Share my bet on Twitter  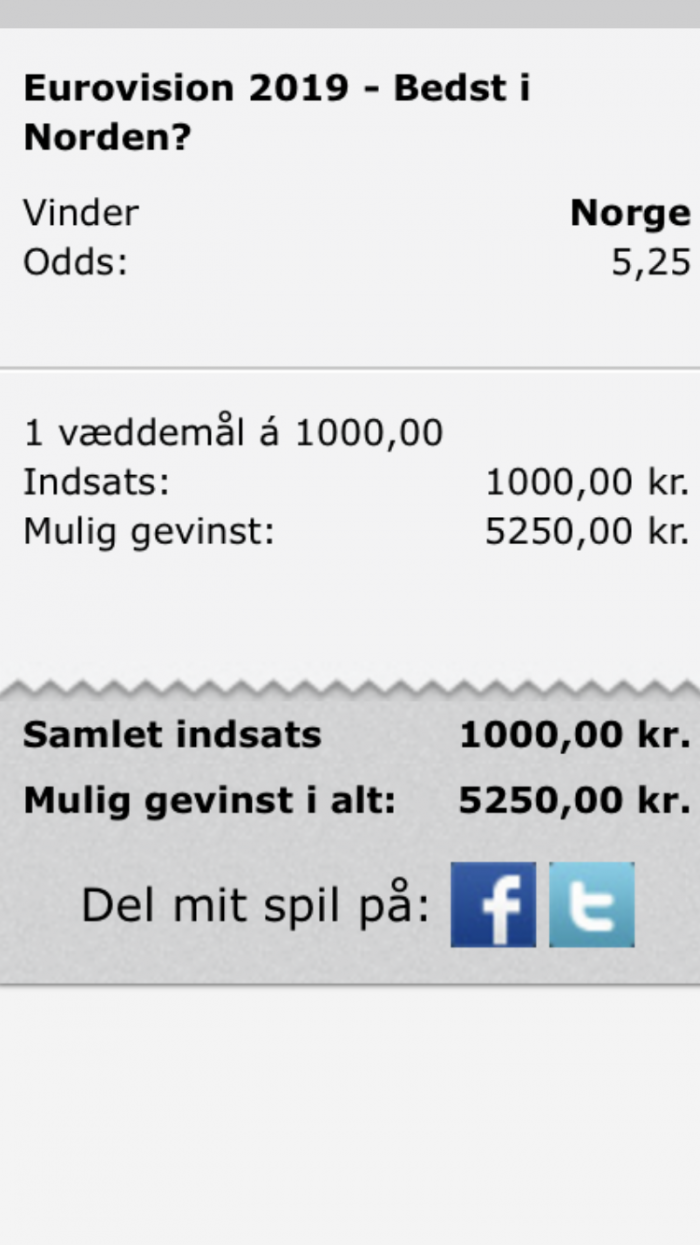click(x=592, y=904)
